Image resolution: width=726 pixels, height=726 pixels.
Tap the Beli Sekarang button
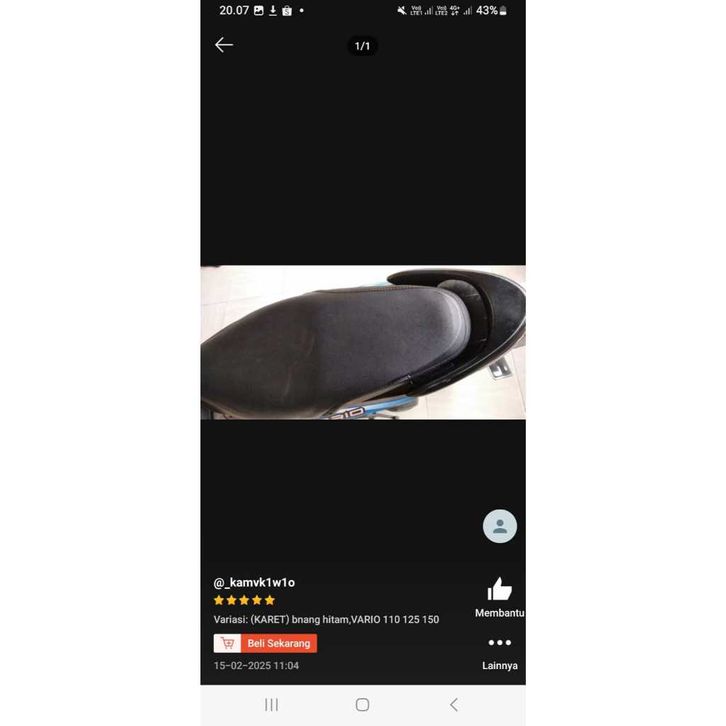[266, 643]
